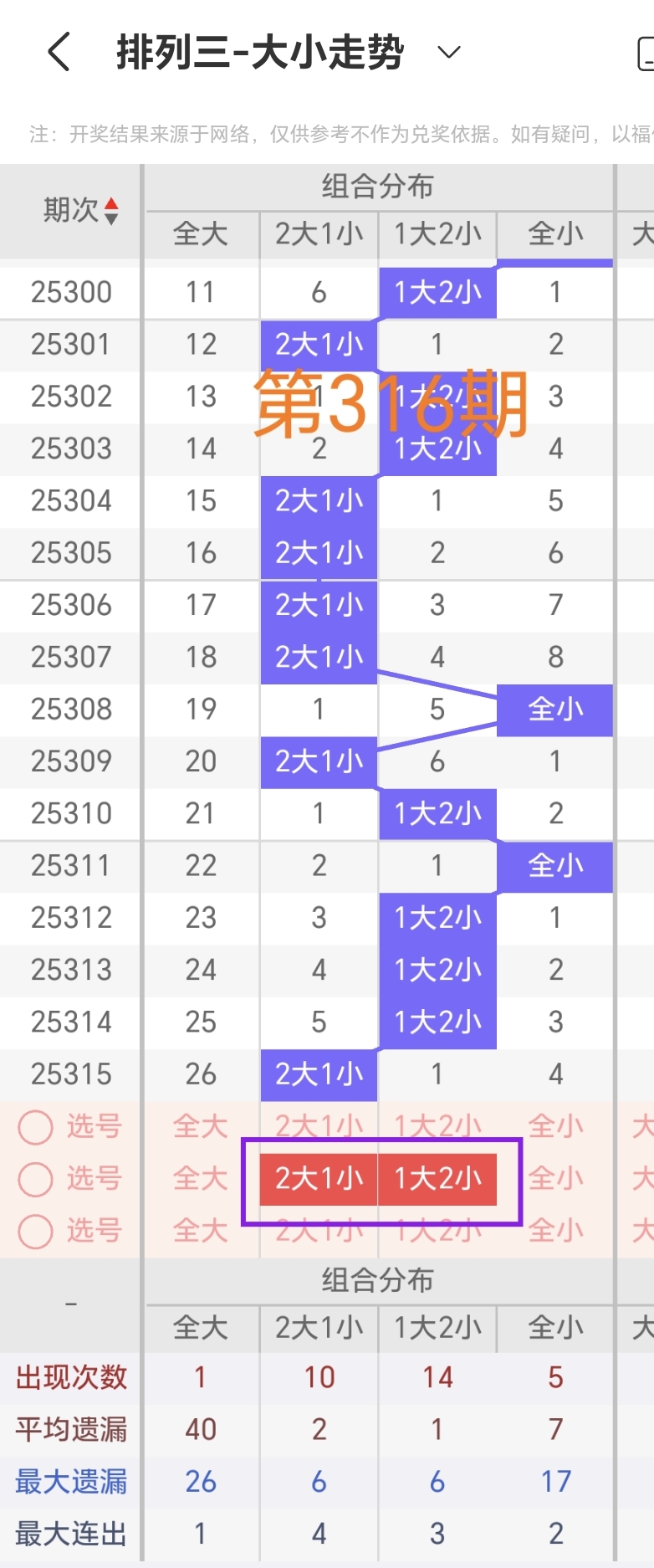This screenshot has height=1568, width=654.
Task: Tap the back arrow to exit the trend chart
Action: (57, 51)
